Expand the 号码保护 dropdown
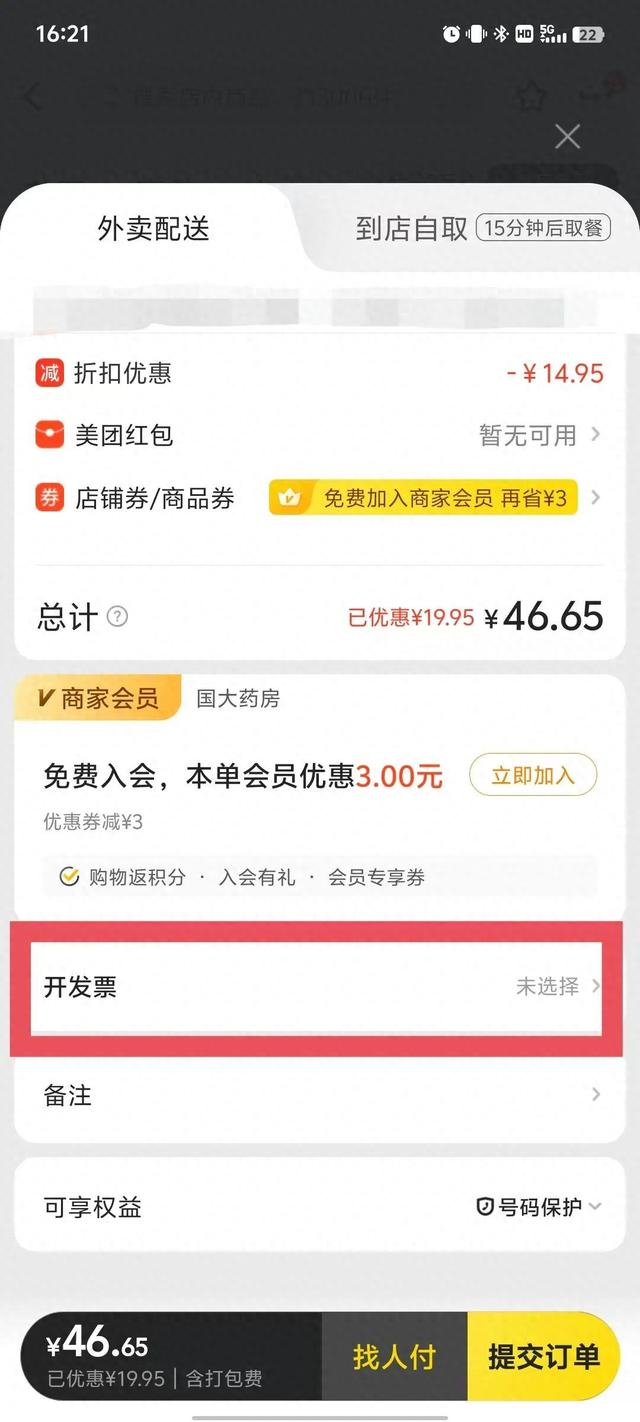 (x=539, y=1207)
